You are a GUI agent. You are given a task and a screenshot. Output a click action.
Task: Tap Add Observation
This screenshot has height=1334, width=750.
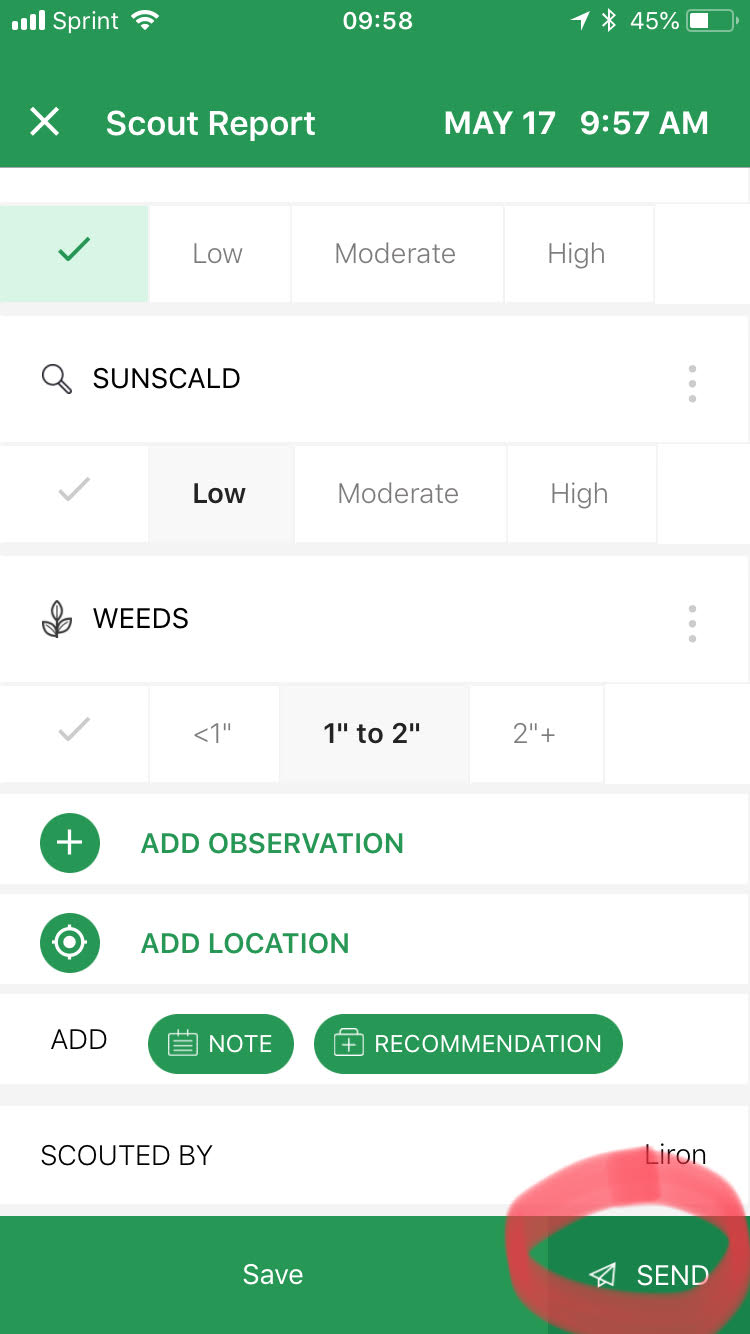point(374,843)
